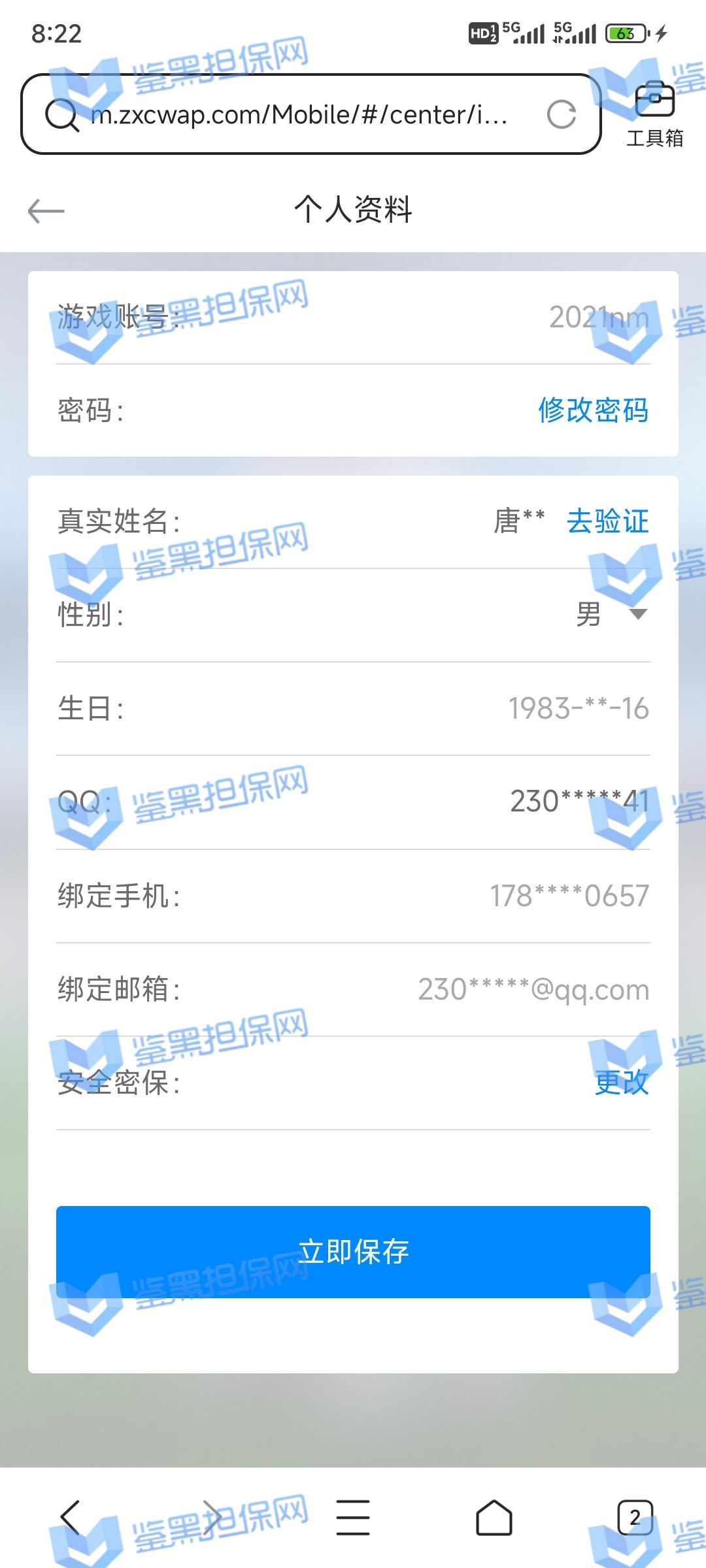The width and height of the screenshot is (706, 1568).
Task: Tap 更改 for 安全密保
Action: pos(621,1083)
